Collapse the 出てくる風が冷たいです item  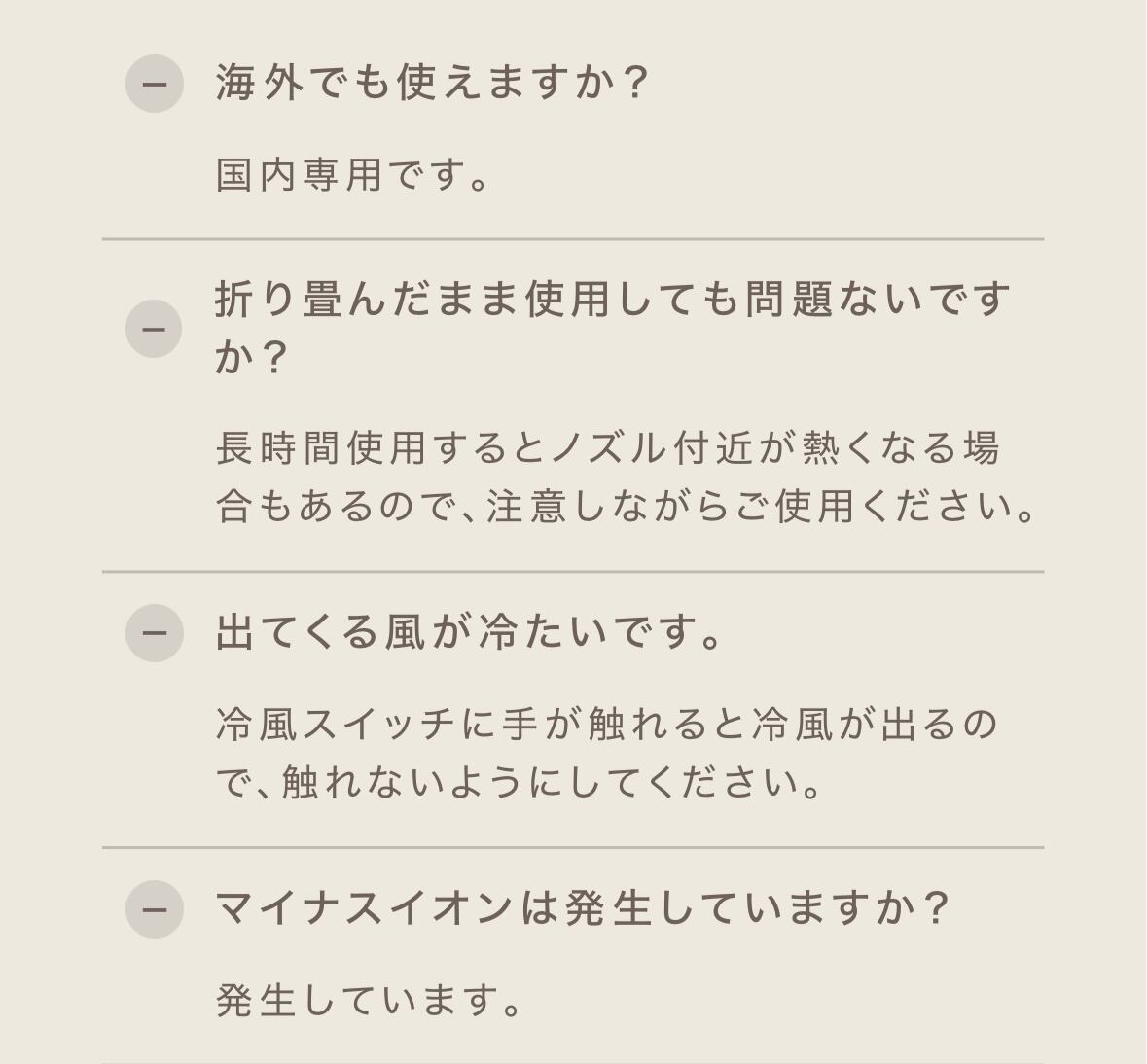click(155, 633)
